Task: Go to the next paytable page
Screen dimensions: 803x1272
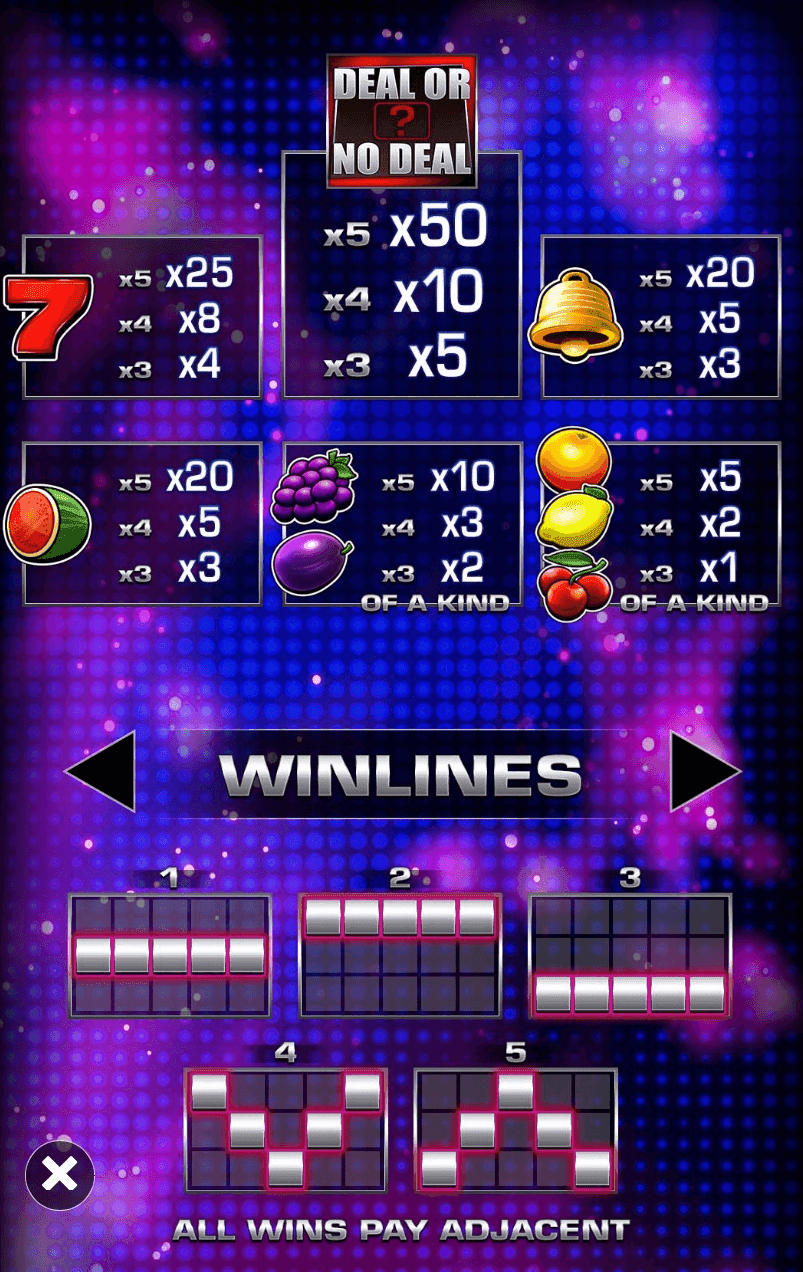Action: coord(702,771)
